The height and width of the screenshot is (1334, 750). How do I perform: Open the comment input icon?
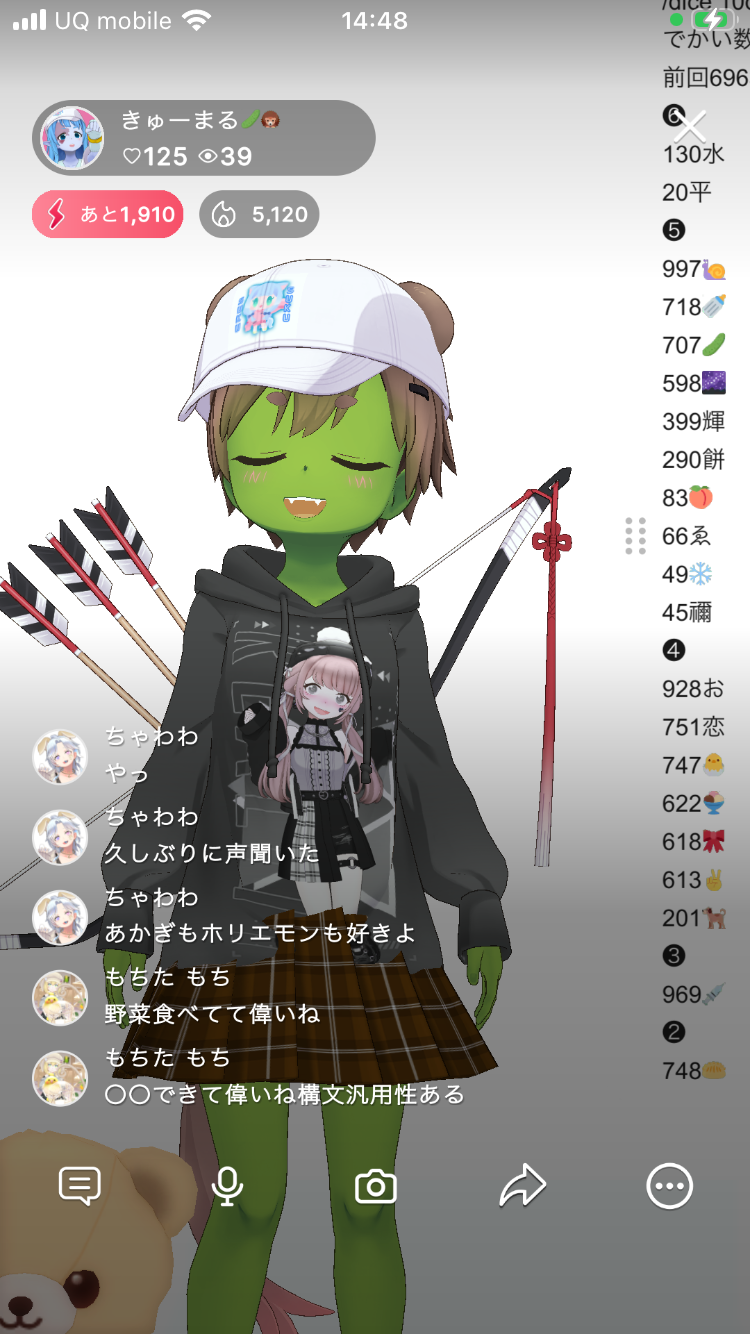[x=80, y=1187]
